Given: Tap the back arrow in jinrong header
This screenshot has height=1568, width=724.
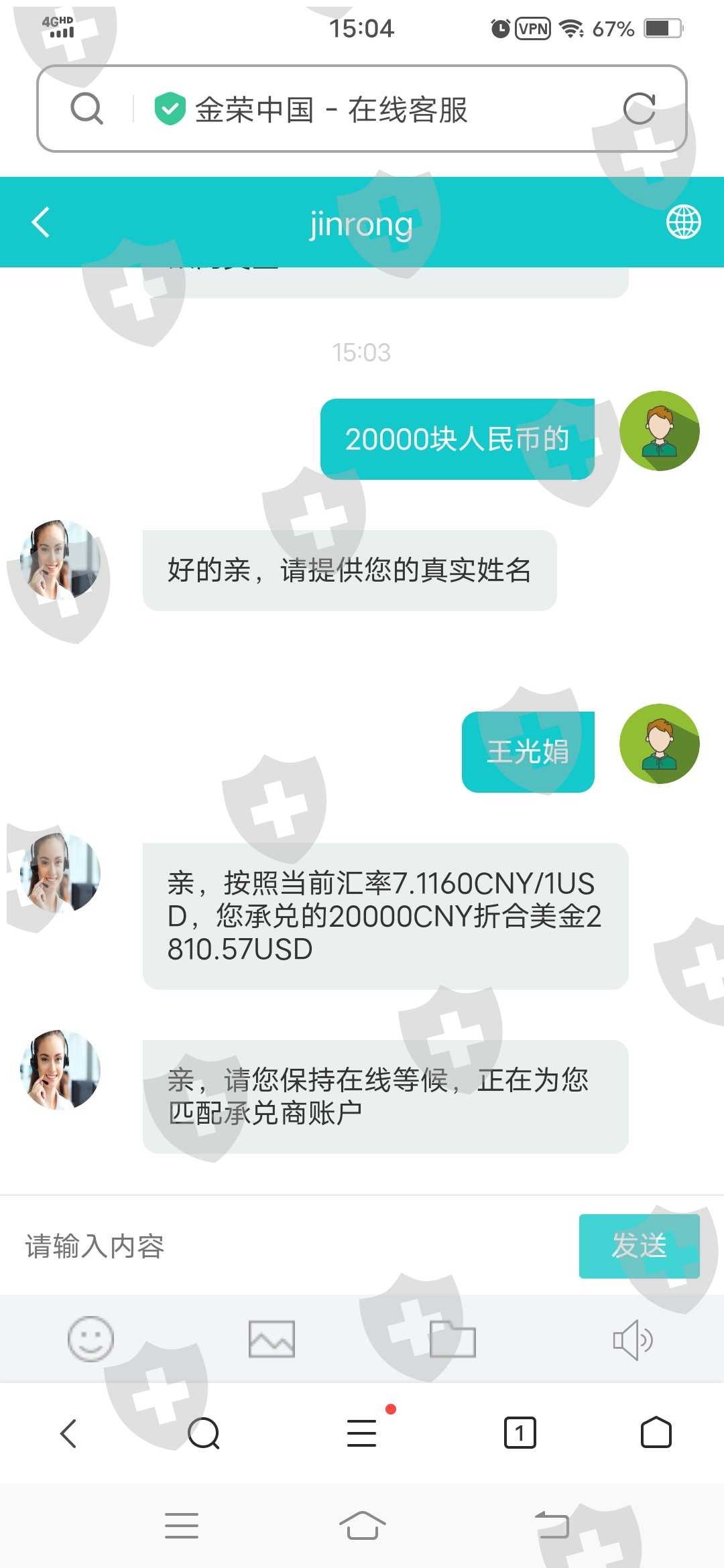Looking at the screenshot, I should pyautogui.click(x=41, y=222).
